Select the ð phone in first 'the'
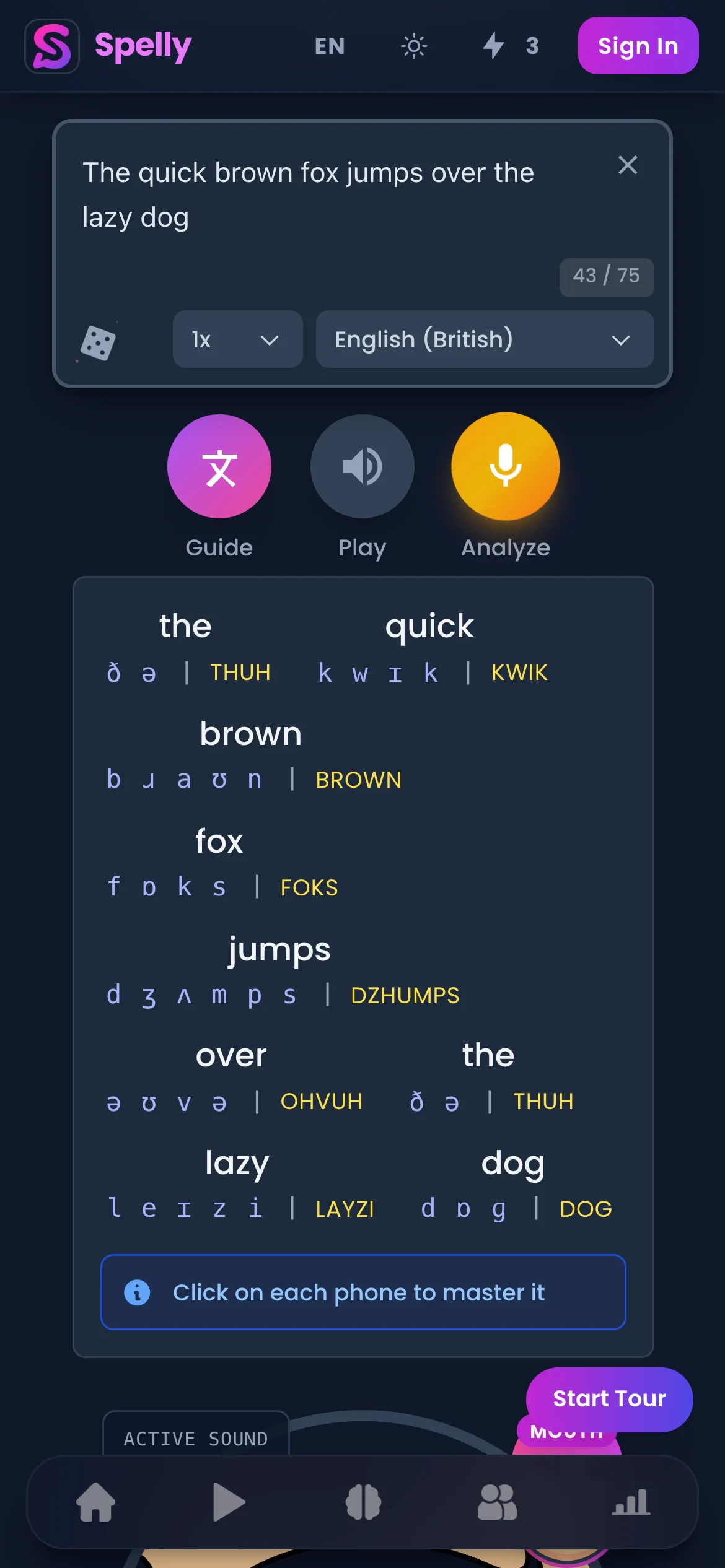725x1568 pixels. tap(114, 673)
